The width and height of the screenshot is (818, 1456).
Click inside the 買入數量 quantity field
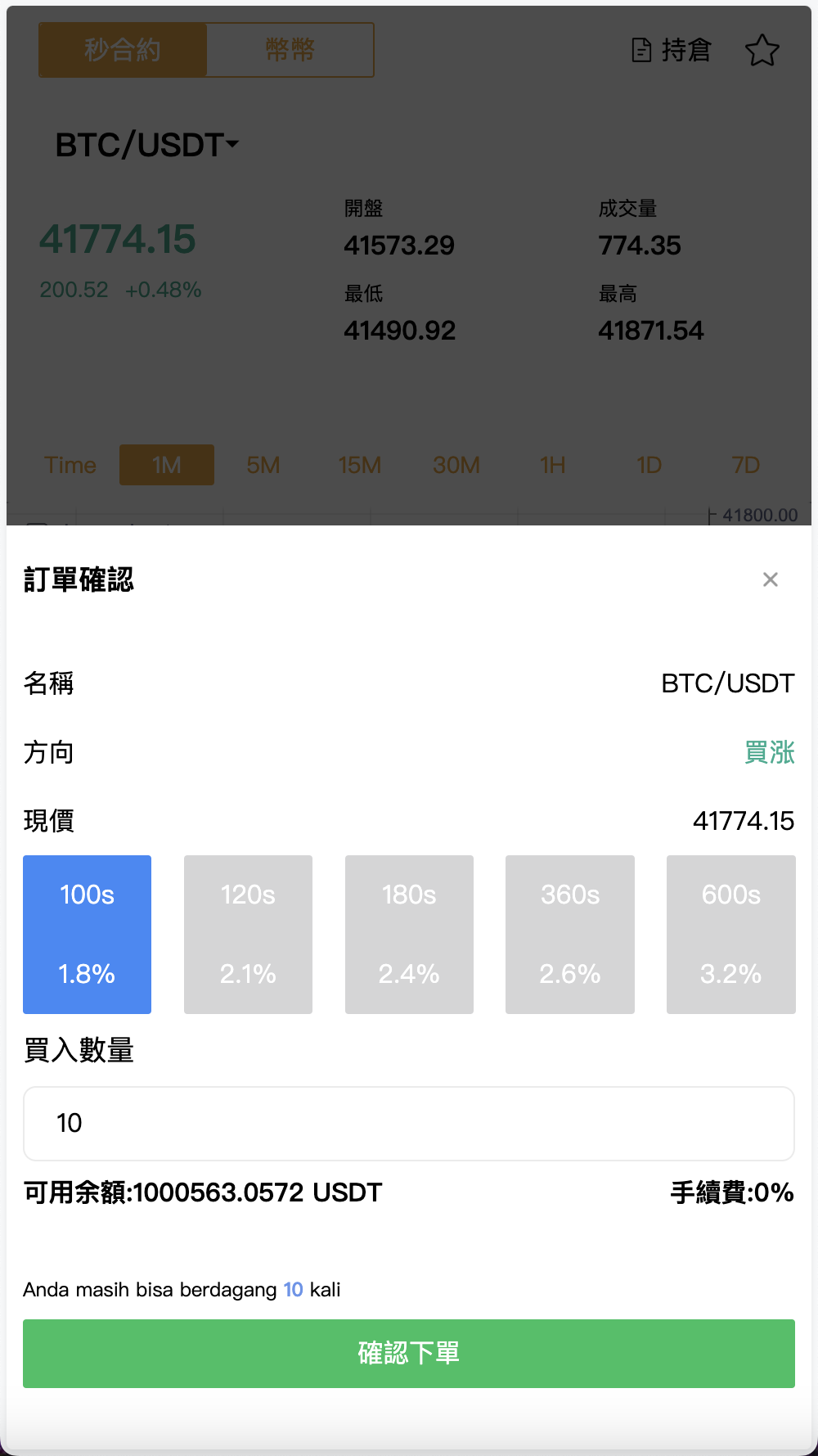point(409,1123)
